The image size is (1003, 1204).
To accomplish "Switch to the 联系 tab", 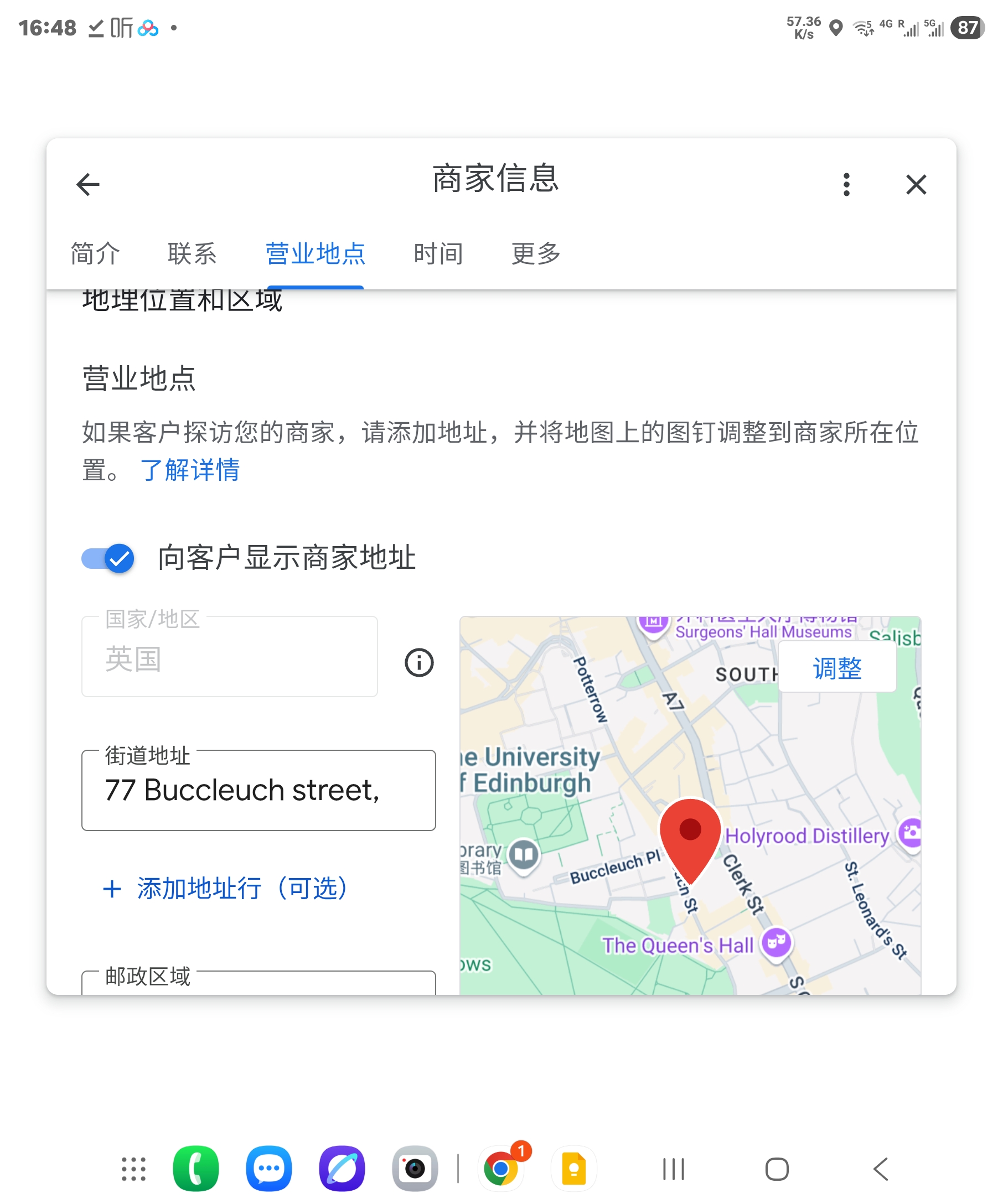I will point(192,253).
